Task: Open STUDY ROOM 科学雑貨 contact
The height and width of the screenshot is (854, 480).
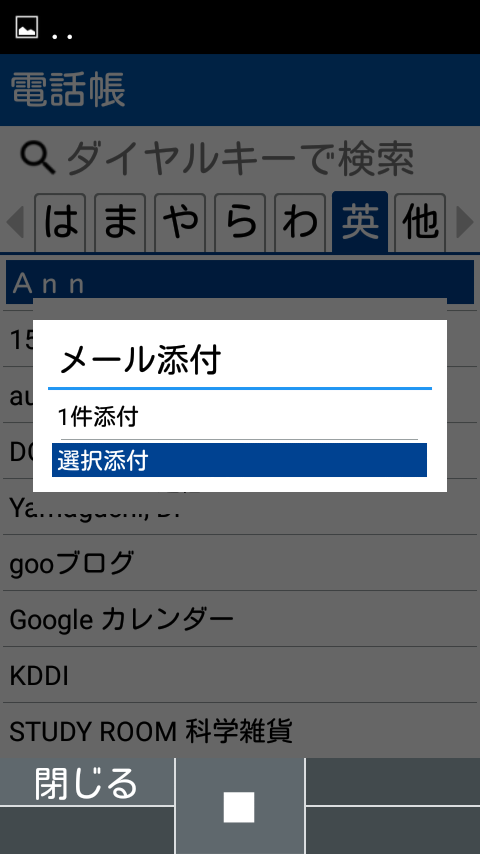Action: pyautogui.click(x=240, y=730)
